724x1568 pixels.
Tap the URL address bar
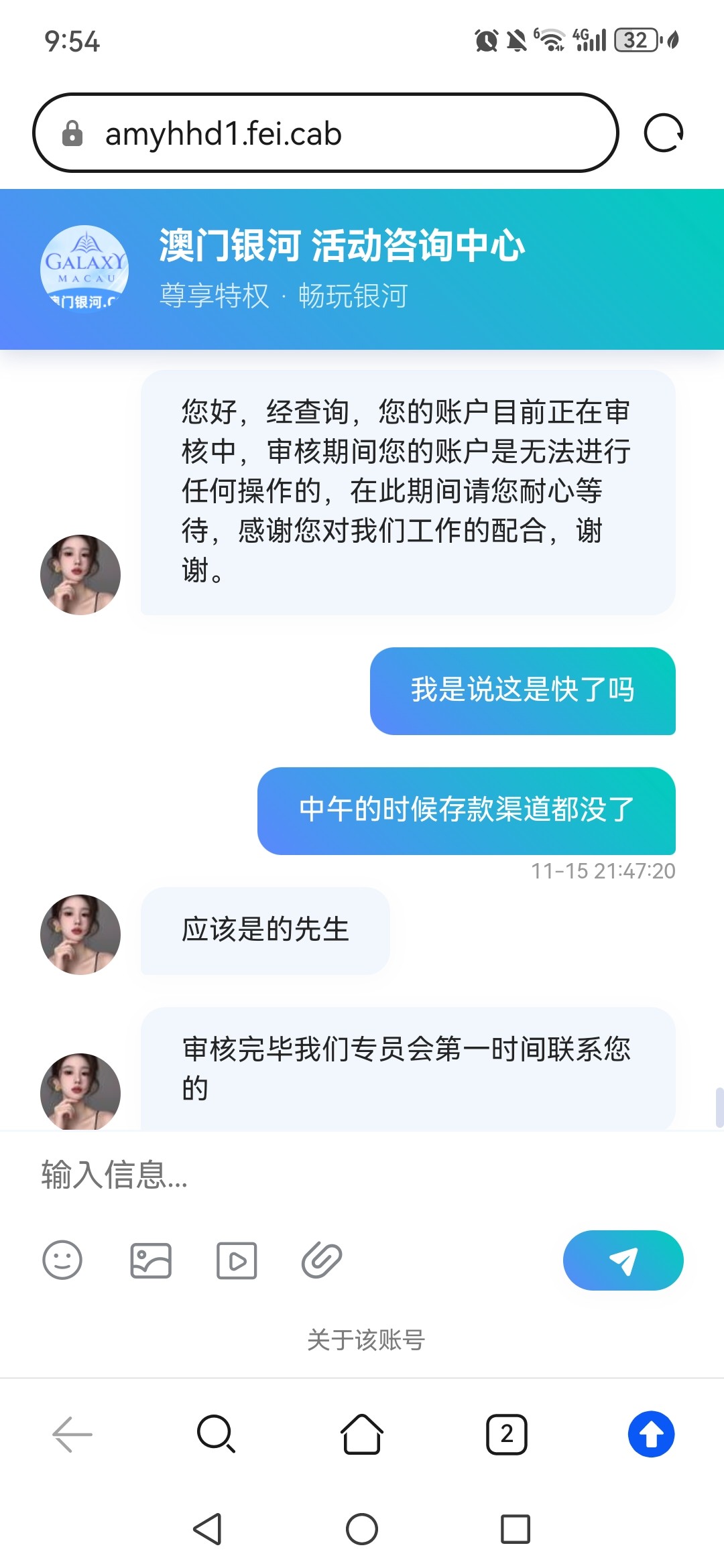[x=325, y=133]
